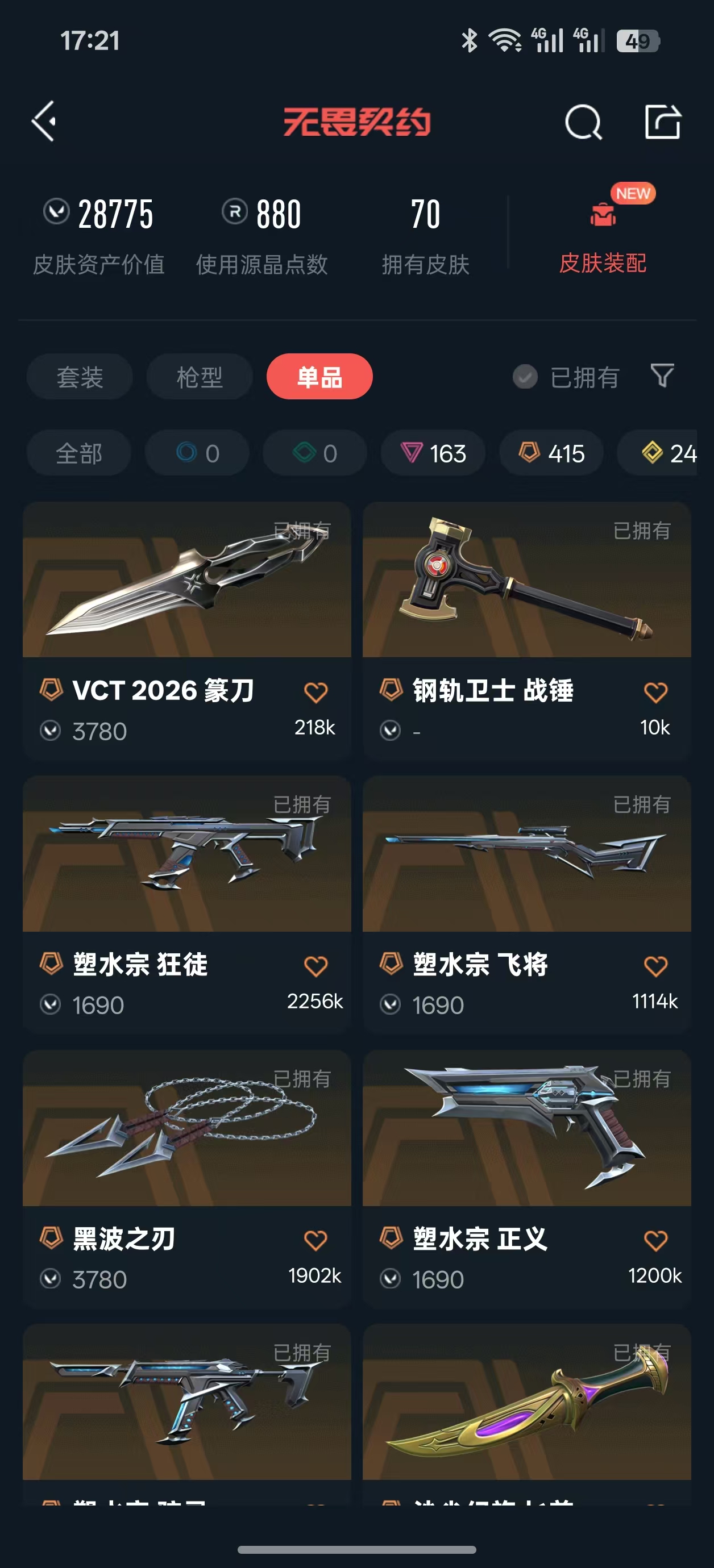Go back using the top-left arrow

click(44, 121)
